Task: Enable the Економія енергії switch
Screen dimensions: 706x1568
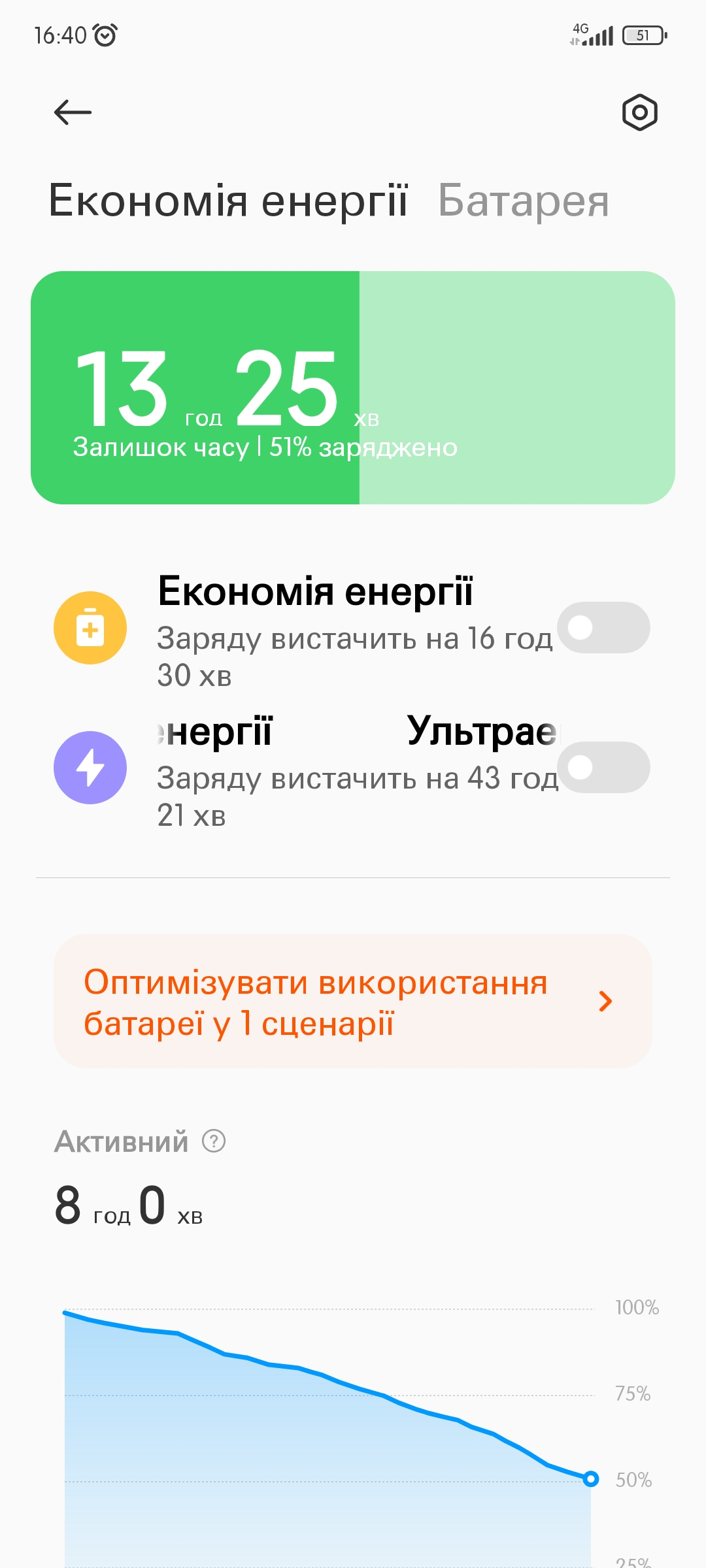Action: 603,627
